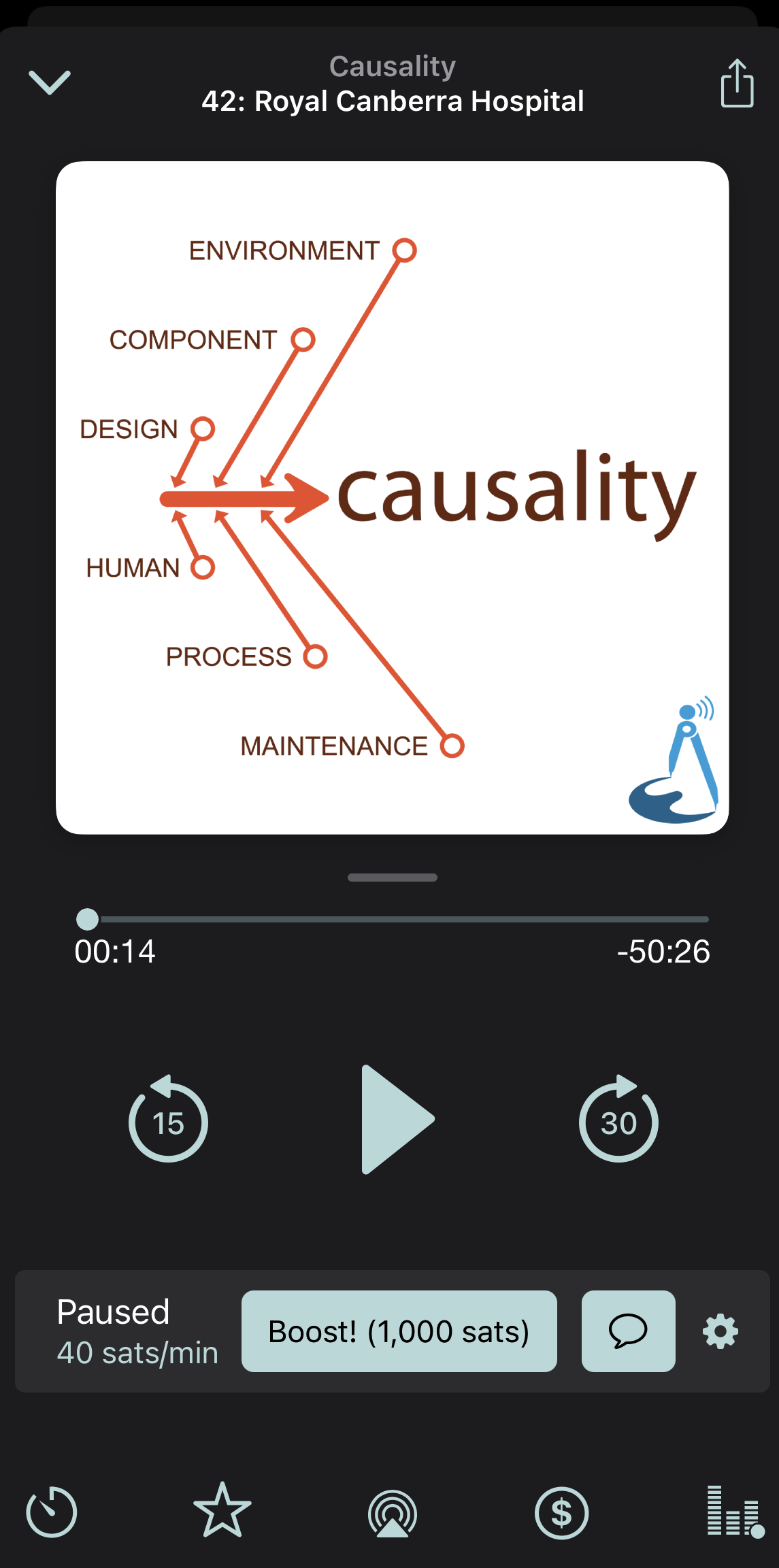
Task: Open the dollar sign payment options
Action: point(561,1513)
